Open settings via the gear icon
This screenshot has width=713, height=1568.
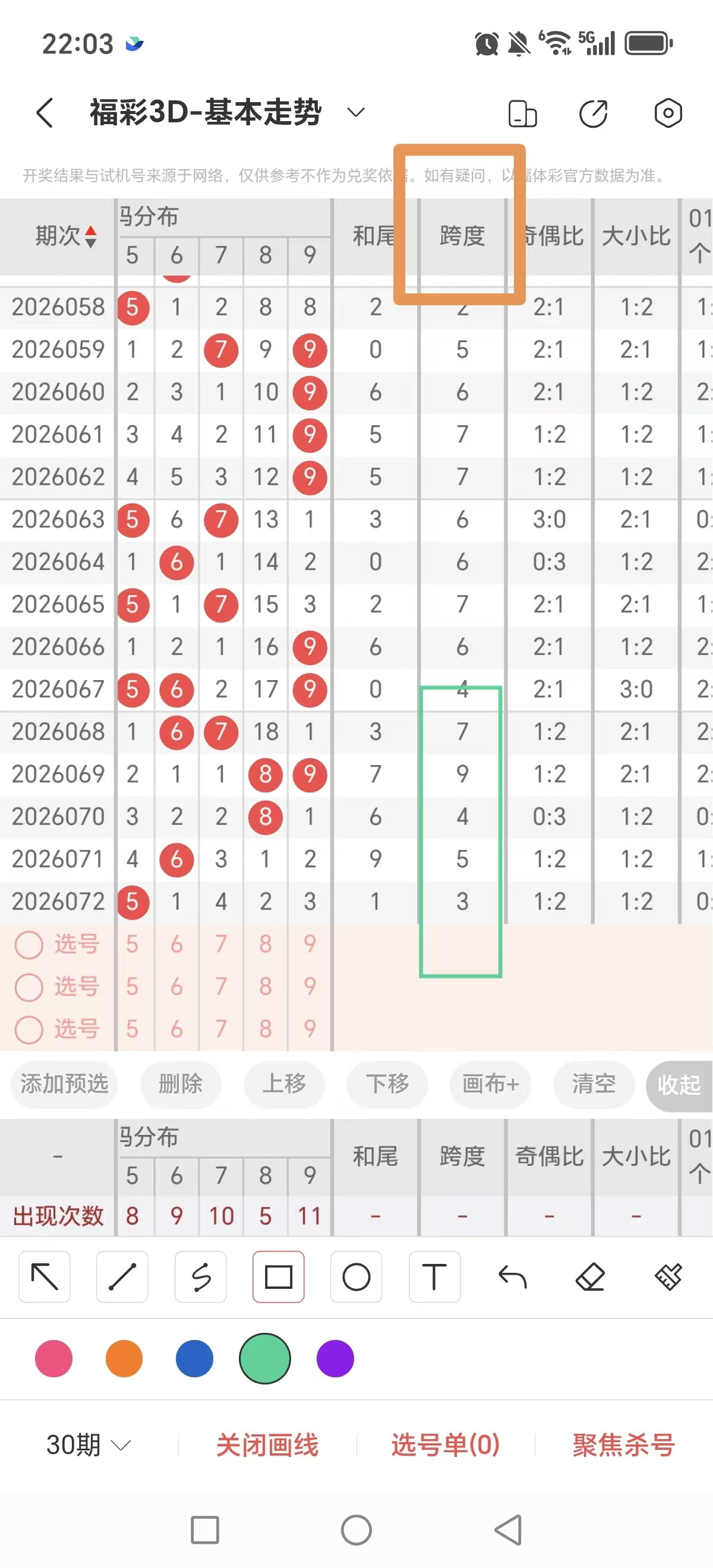[668, 113]
